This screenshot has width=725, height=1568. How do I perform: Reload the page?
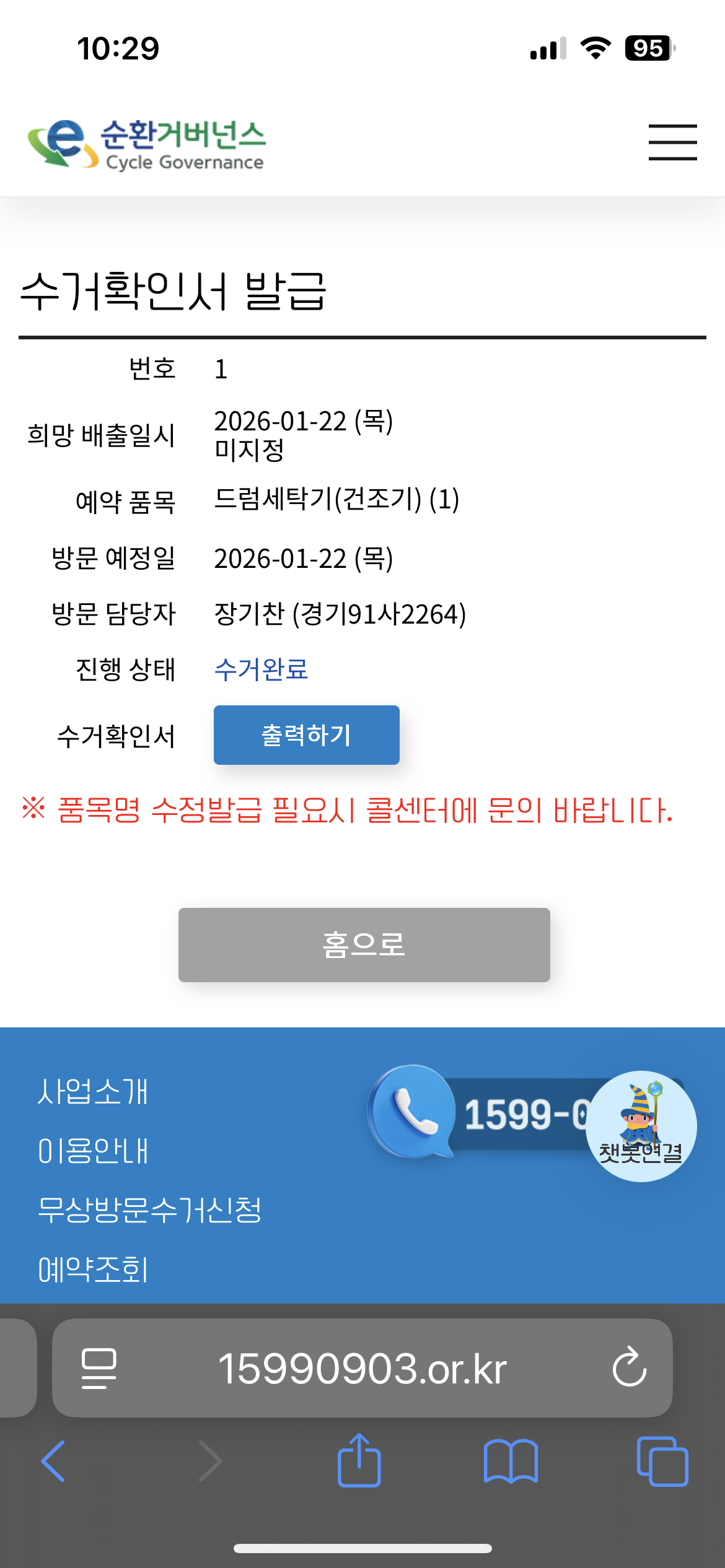[x=629, y=1367]
